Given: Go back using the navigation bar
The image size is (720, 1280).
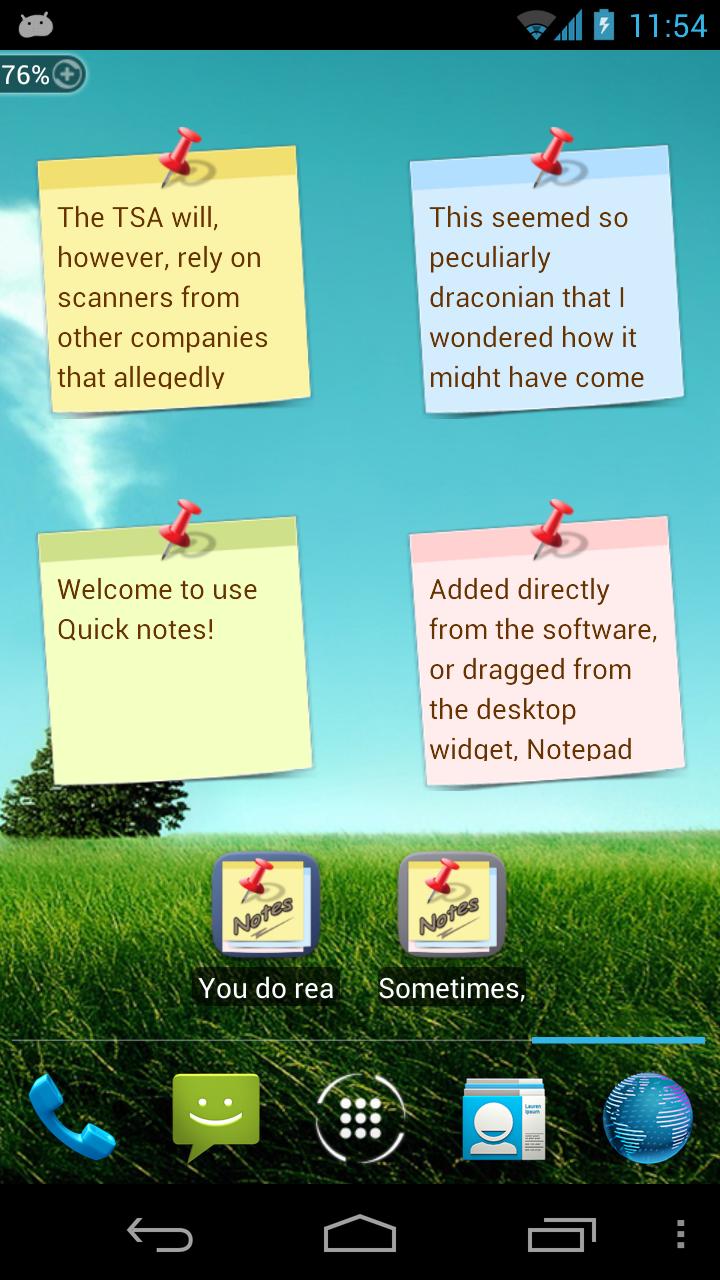Looking at the screenshot, I should click(x=160, y=1234).
